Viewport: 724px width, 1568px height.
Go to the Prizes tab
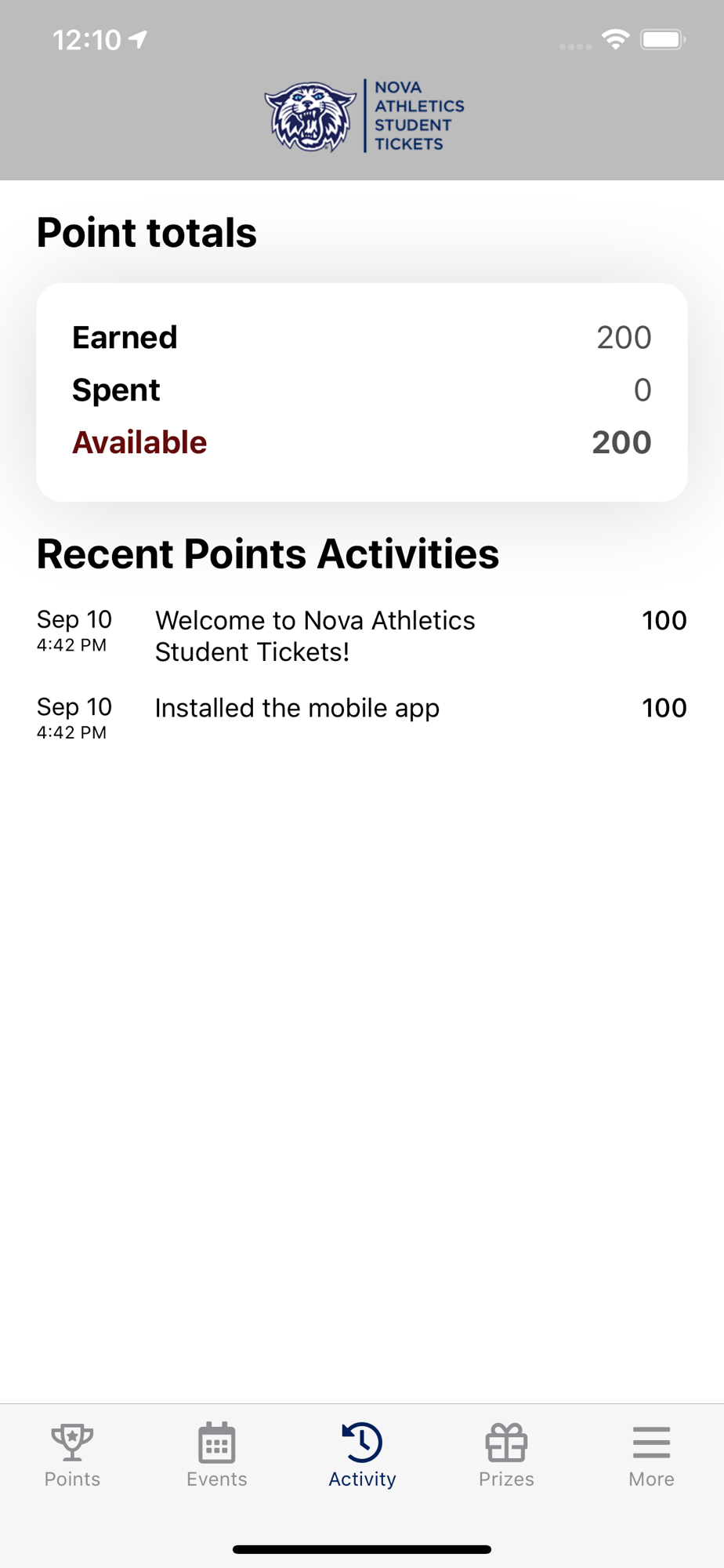[506, 1454]
